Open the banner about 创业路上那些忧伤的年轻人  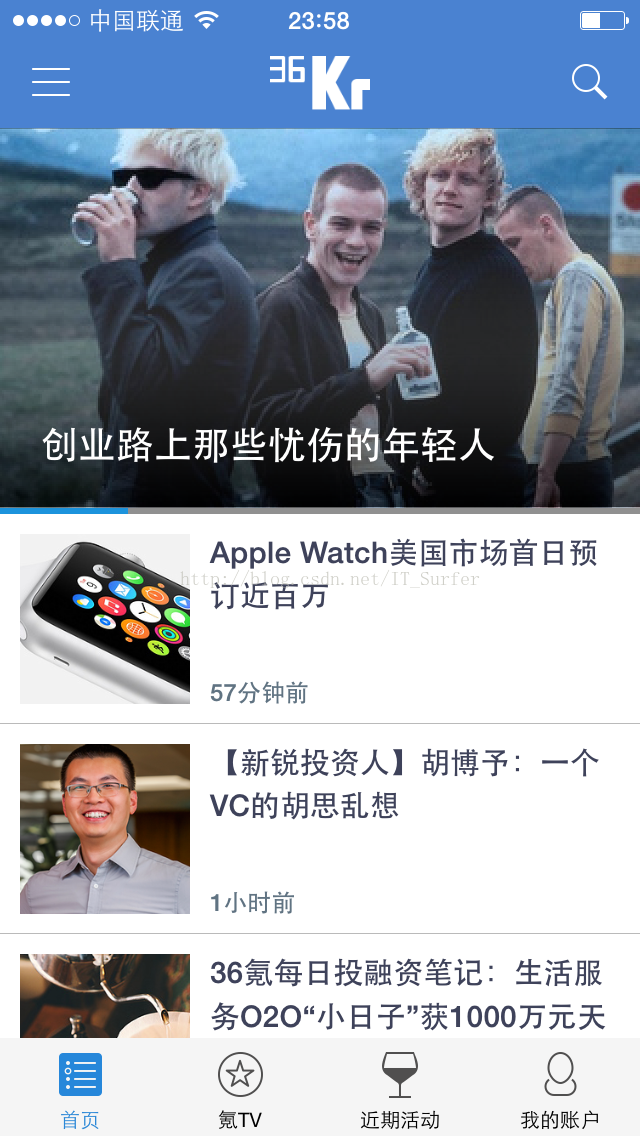click(x=320, y=320)
